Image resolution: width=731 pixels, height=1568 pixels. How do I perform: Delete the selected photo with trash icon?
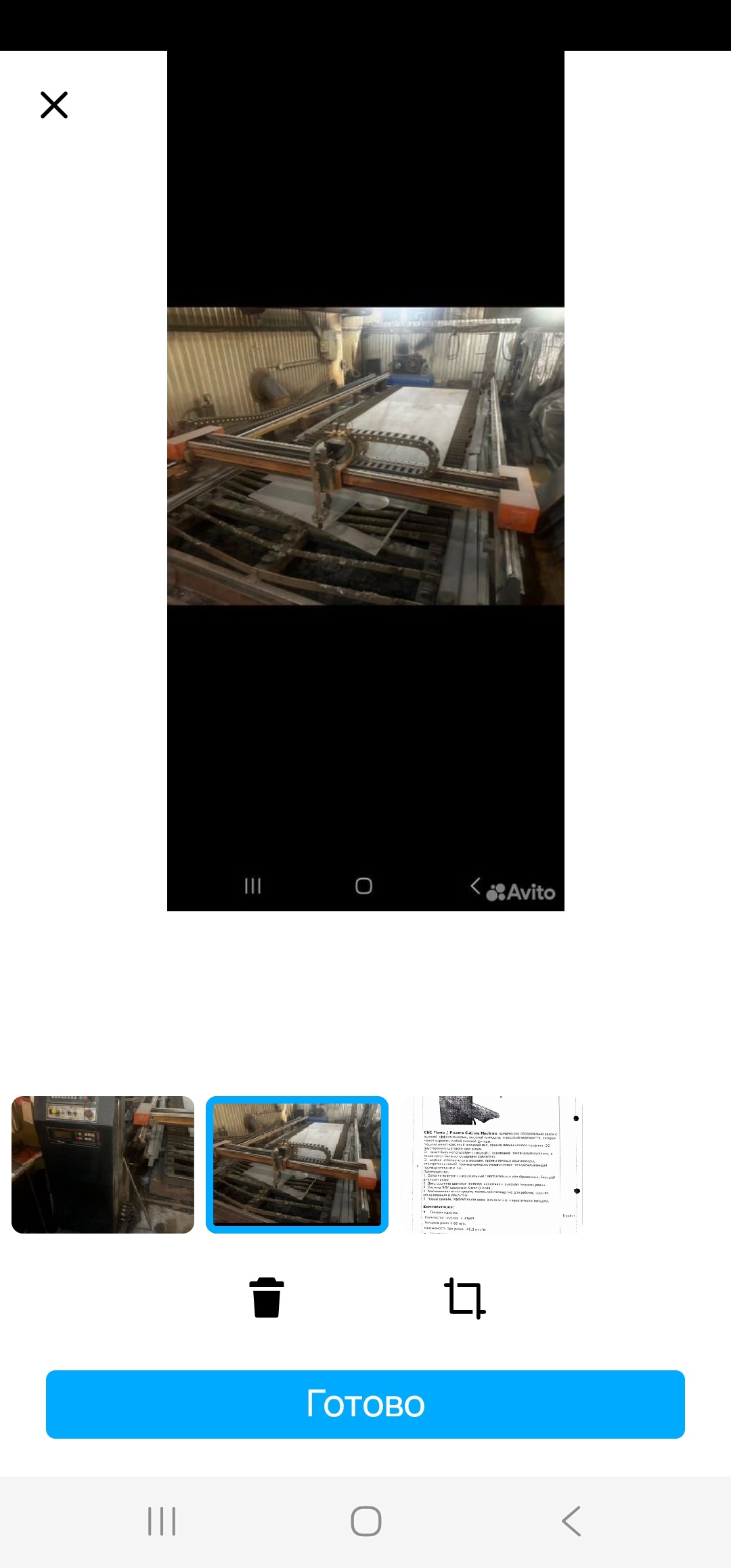[x=267, y=1297]
